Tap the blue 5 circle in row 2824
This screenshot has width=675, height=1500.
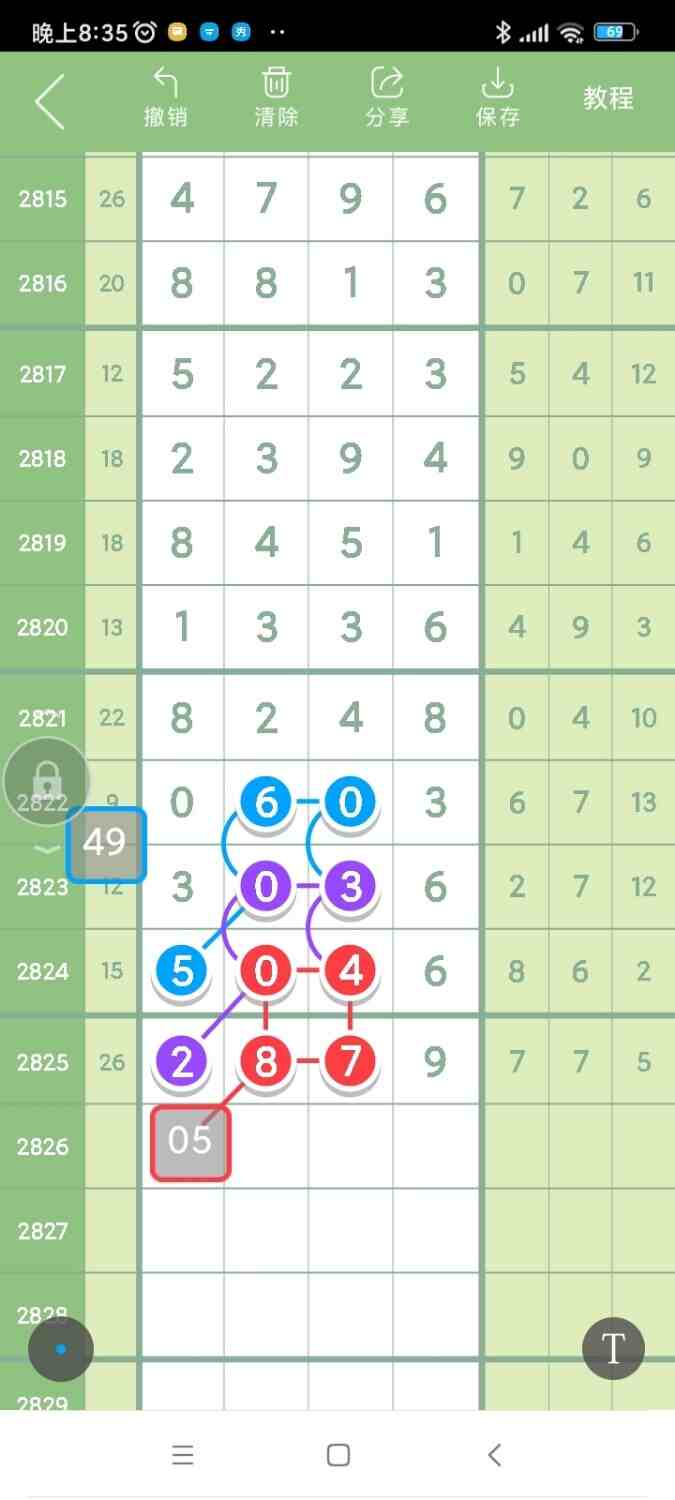pyautogui.click(x=182, y=970)
